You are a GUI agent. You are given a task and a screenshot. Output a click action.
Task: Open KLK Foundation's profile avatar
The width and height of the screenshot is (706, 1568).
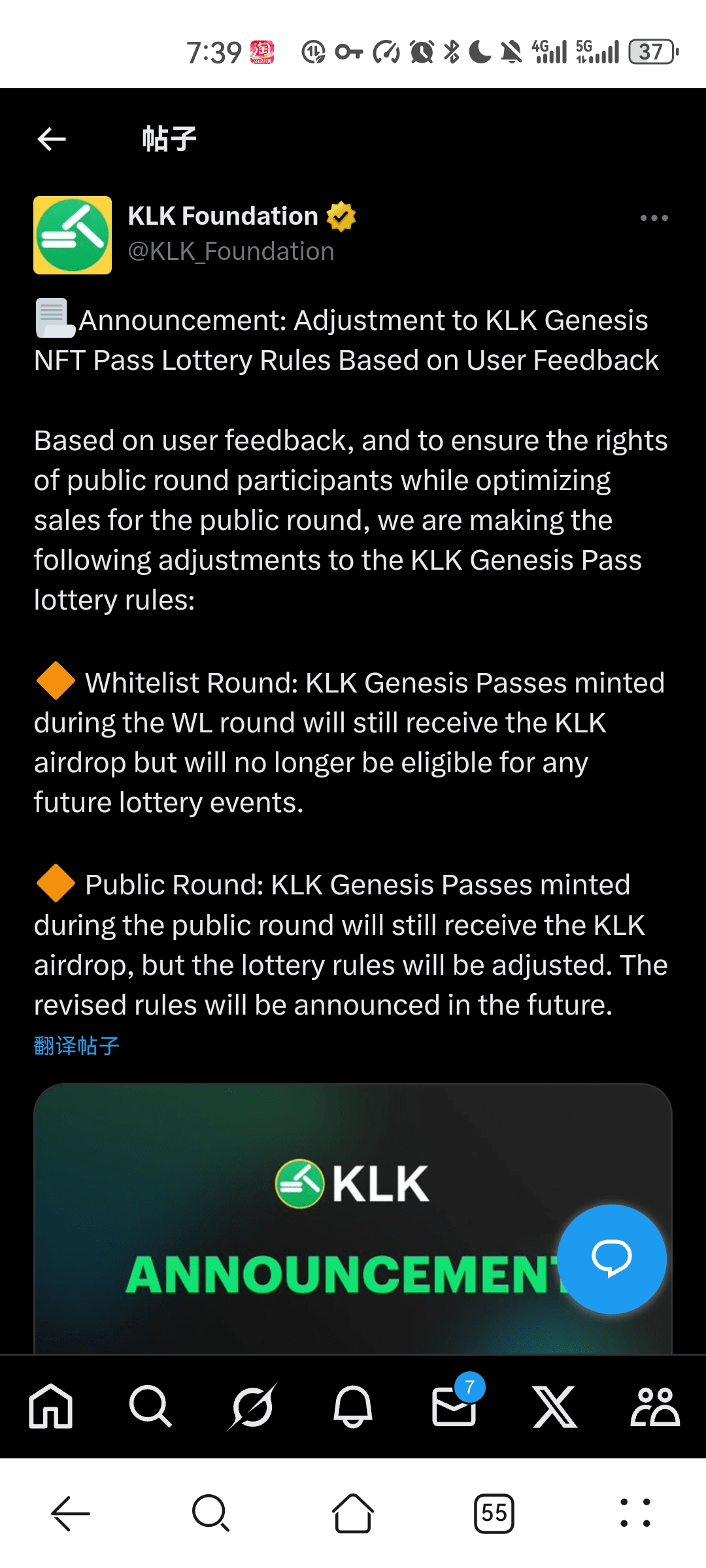(73, 235)
